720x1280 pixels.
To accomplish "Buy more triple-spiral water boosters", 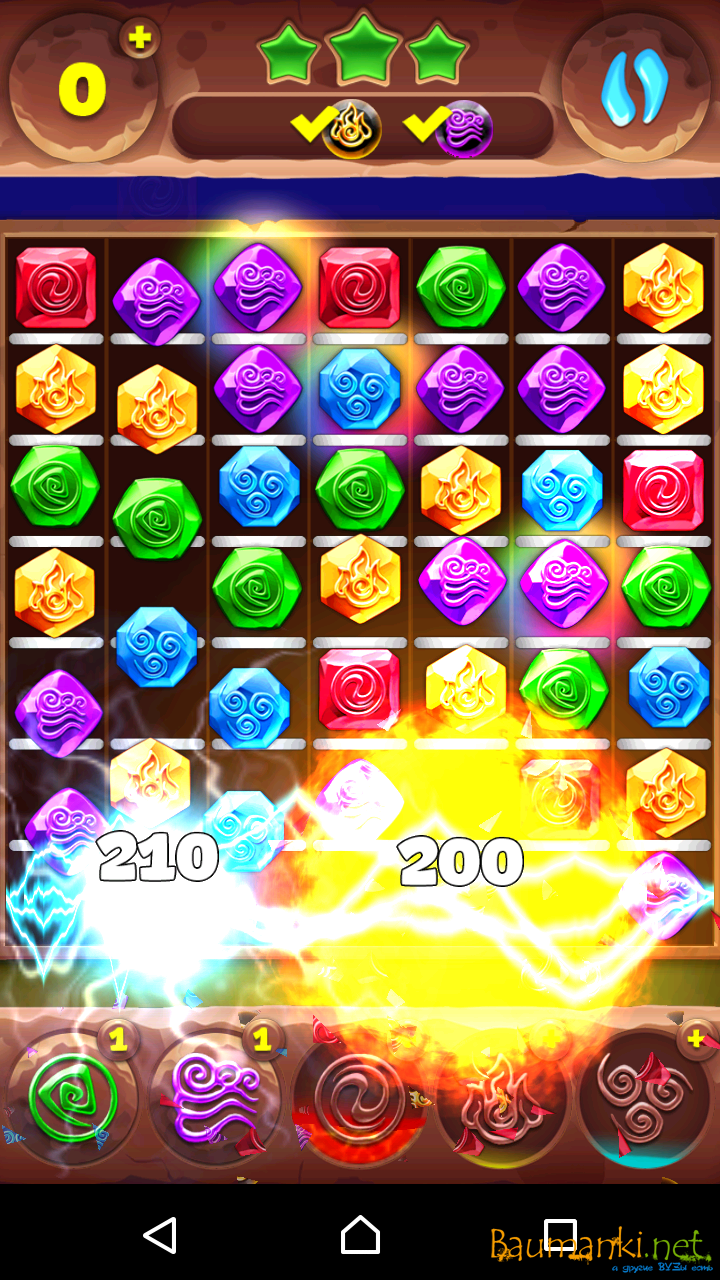I will 696,1040.
